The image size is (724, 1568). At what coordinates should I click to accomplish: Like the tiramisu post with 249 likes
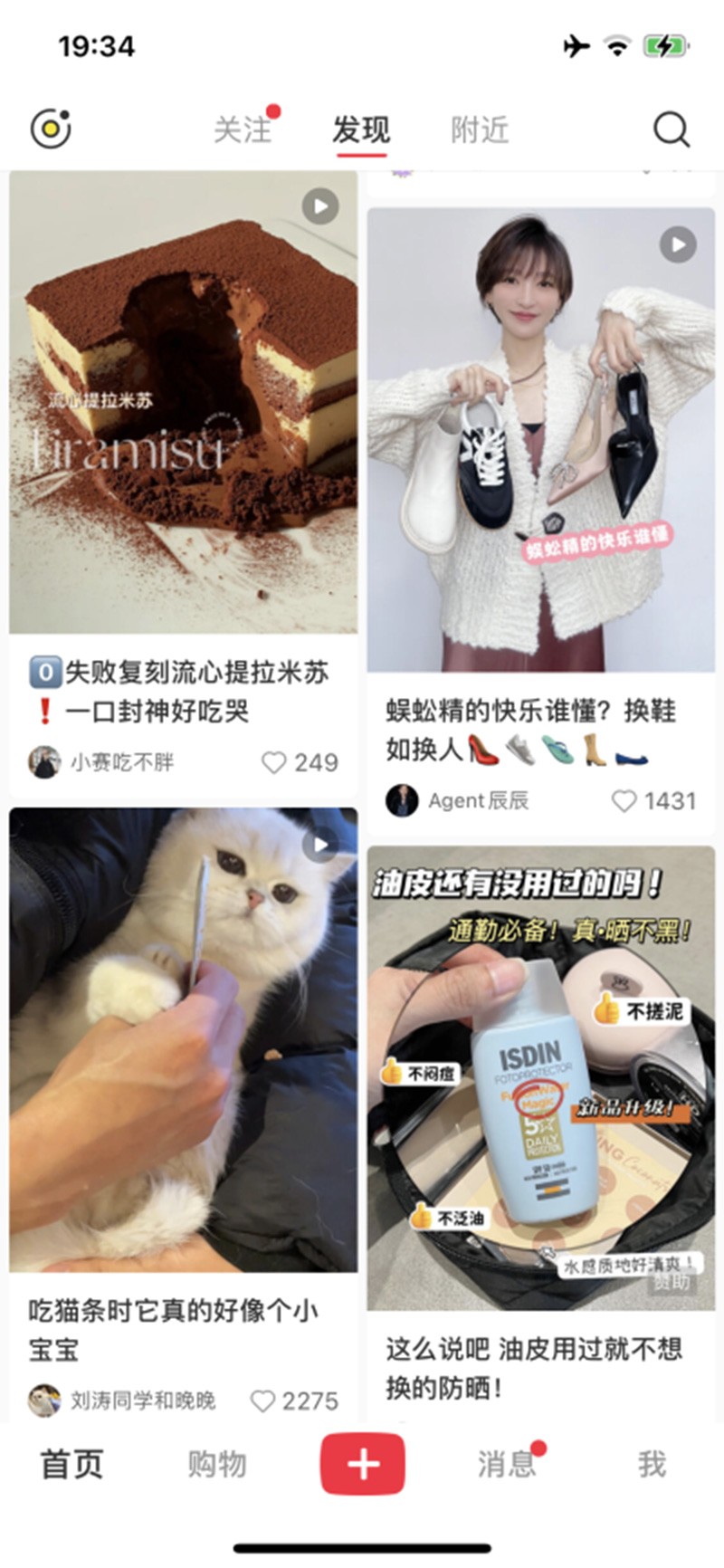click(274, 762)
